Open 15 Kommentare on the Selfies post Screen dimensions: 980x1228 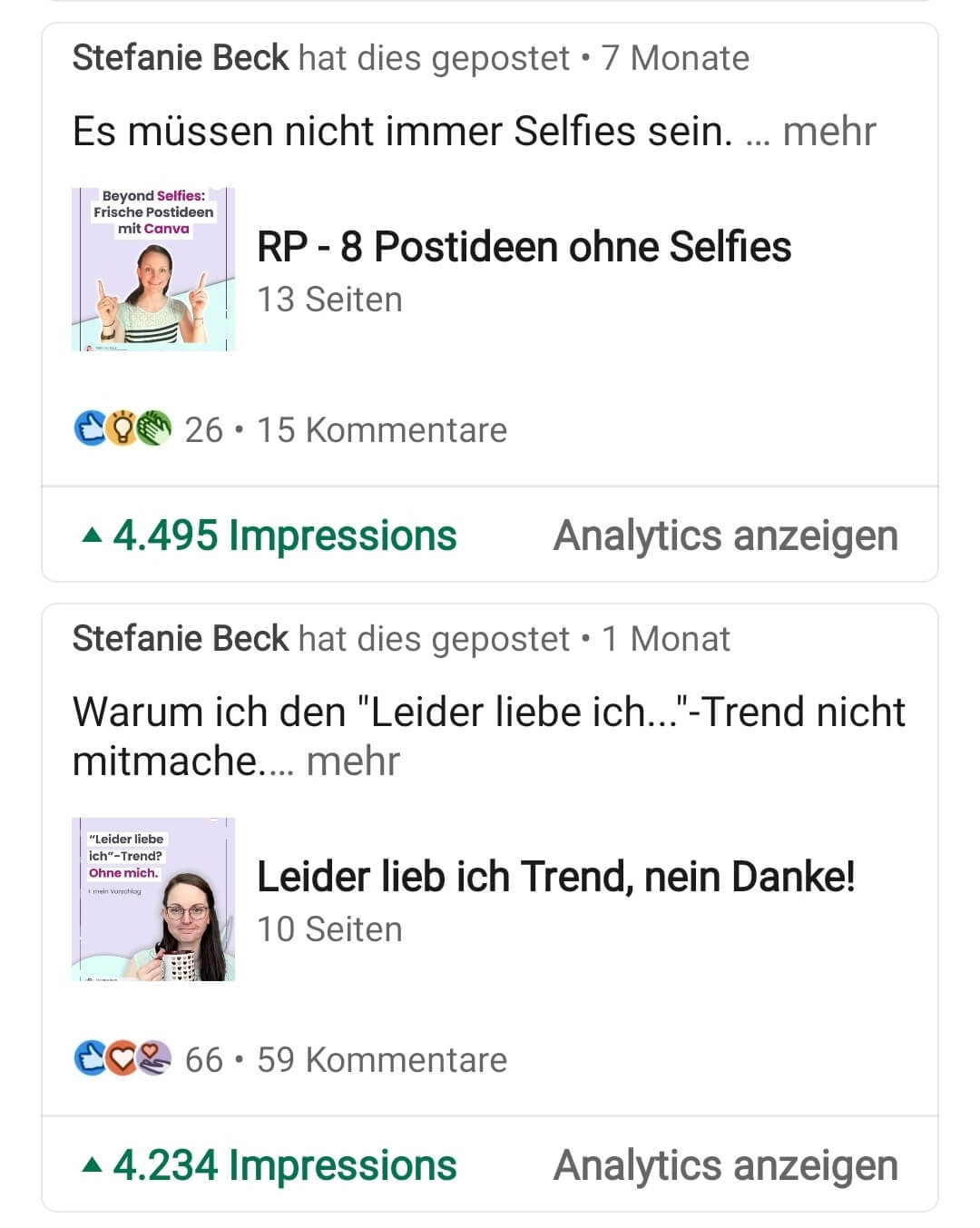pyautogui.click(x=382, y=428)
